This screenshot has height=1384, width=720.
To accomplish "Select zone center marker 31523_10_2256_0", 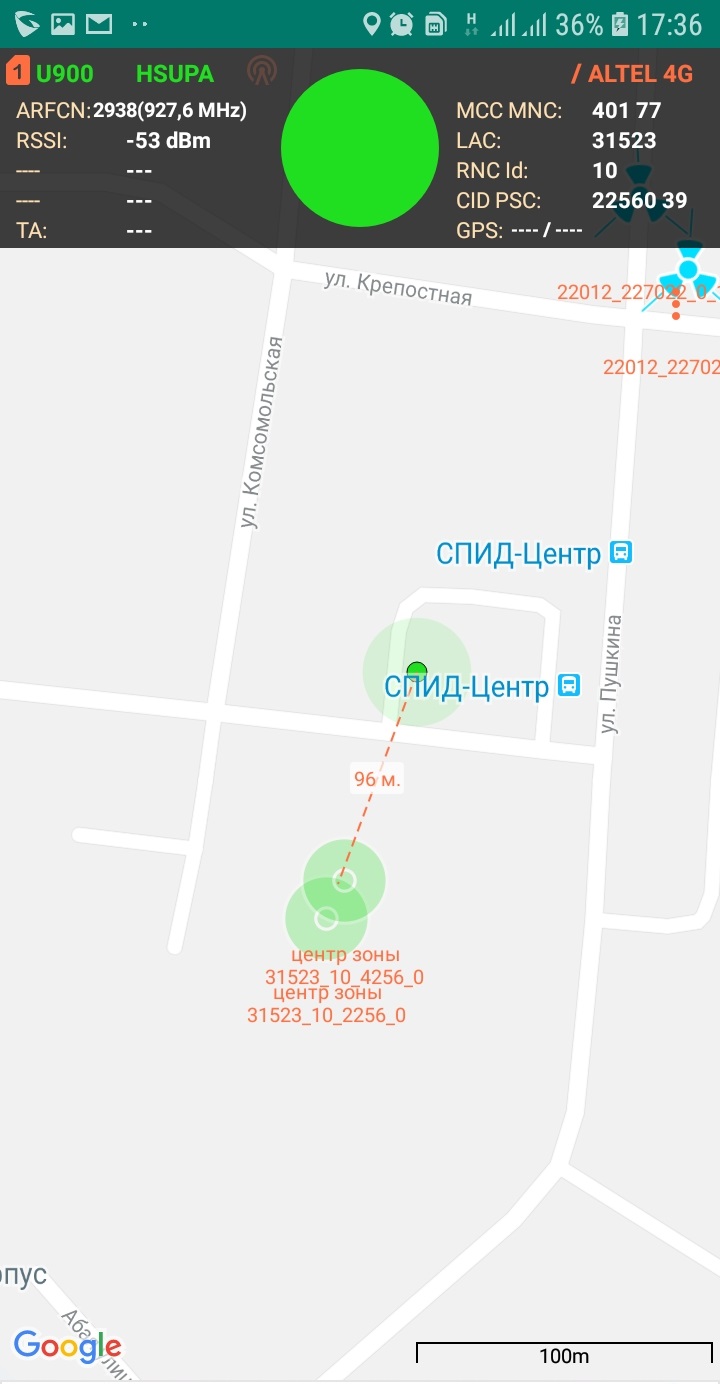I will click(x=326, y=918).
